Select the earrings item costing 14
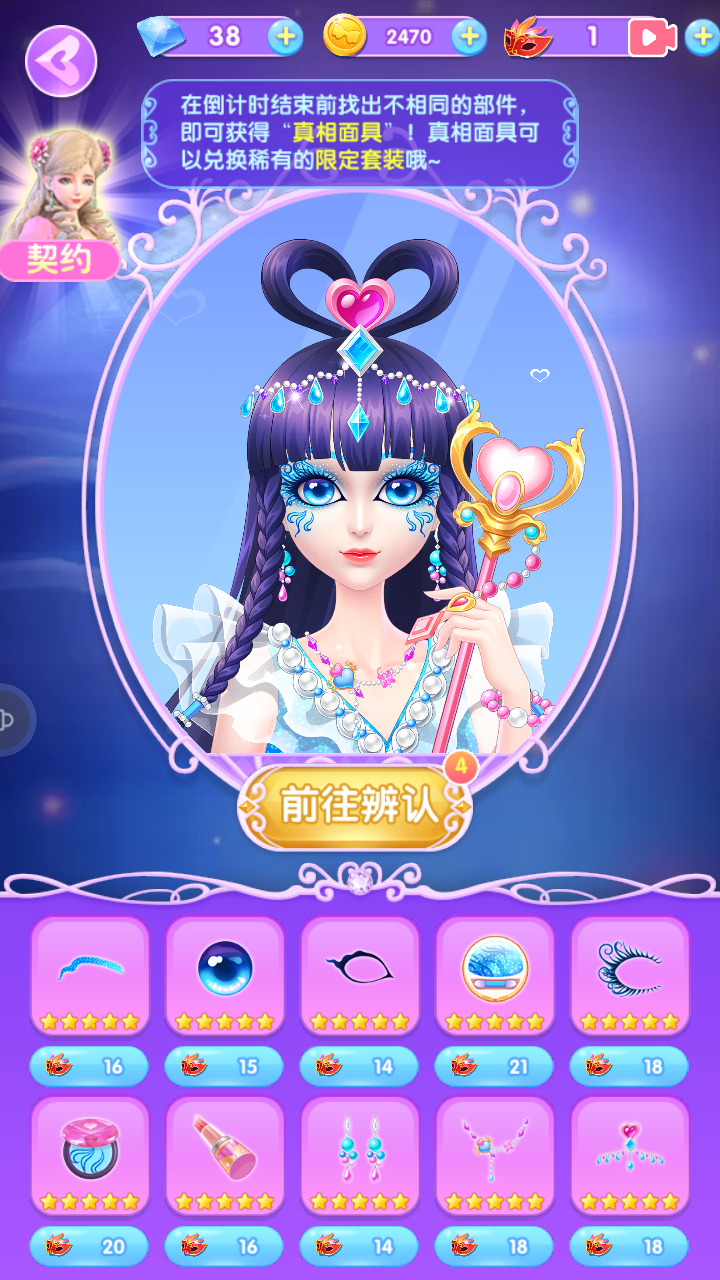Screen dimensions: 720x1280 [x=360, y=1155]
